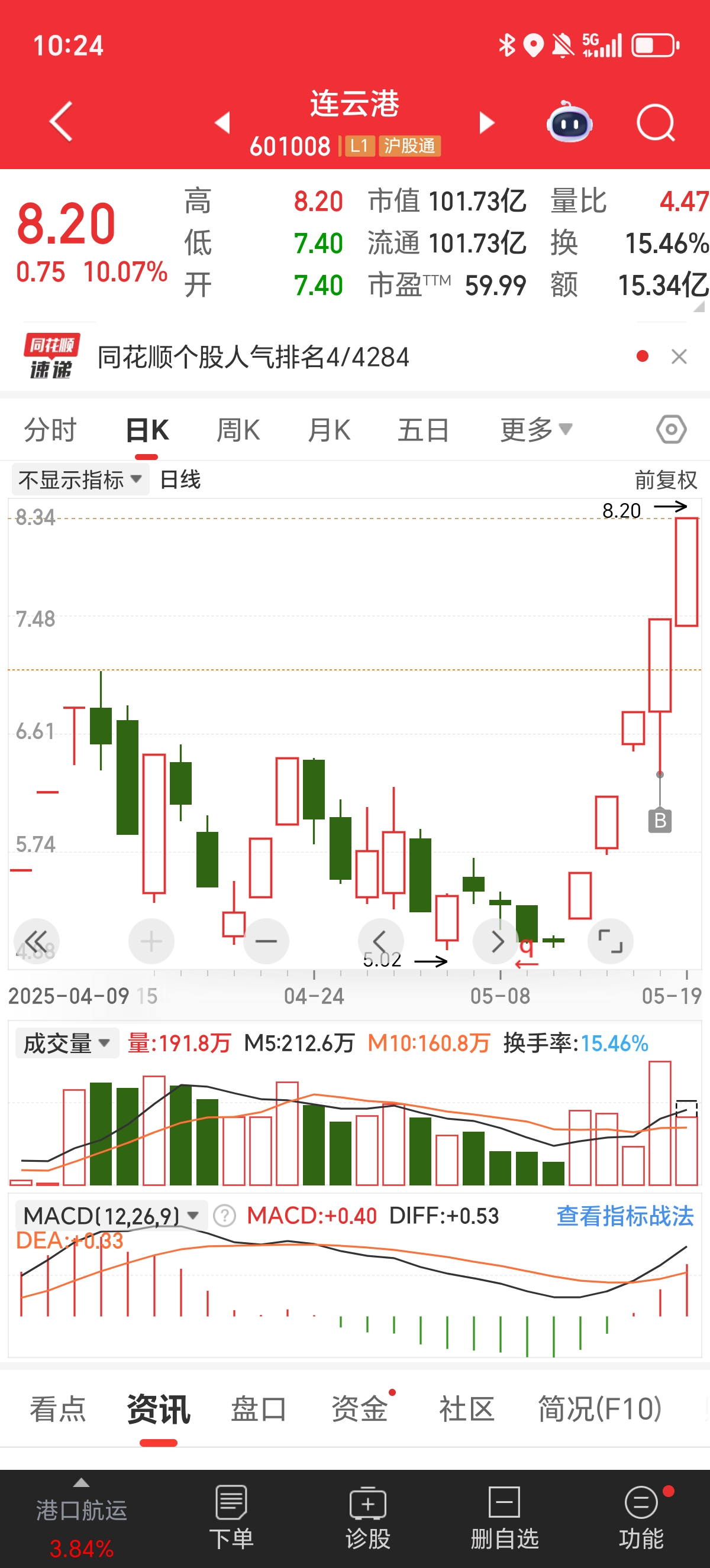Open the 成交量 indicator dropdown
Screen dimensions: 710x1568
[66, 1044]
